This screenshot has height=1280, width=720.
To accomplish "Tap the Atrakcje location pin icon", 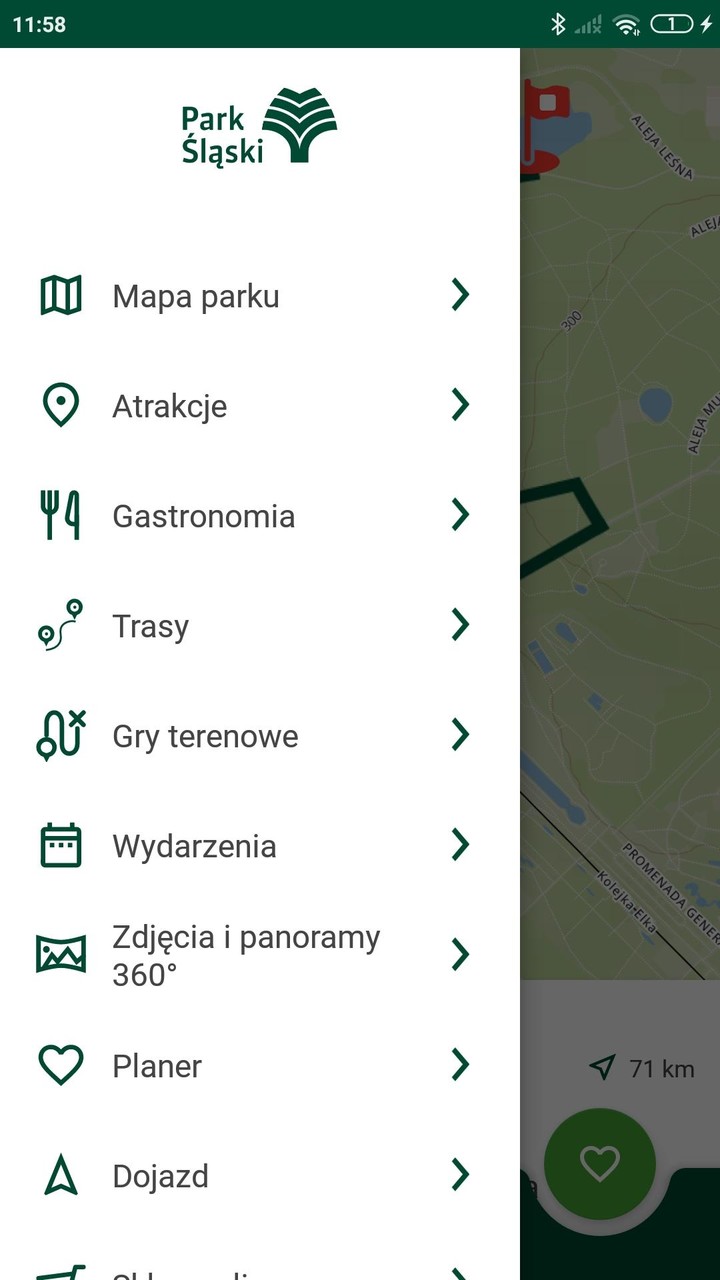I will (60, 405).
